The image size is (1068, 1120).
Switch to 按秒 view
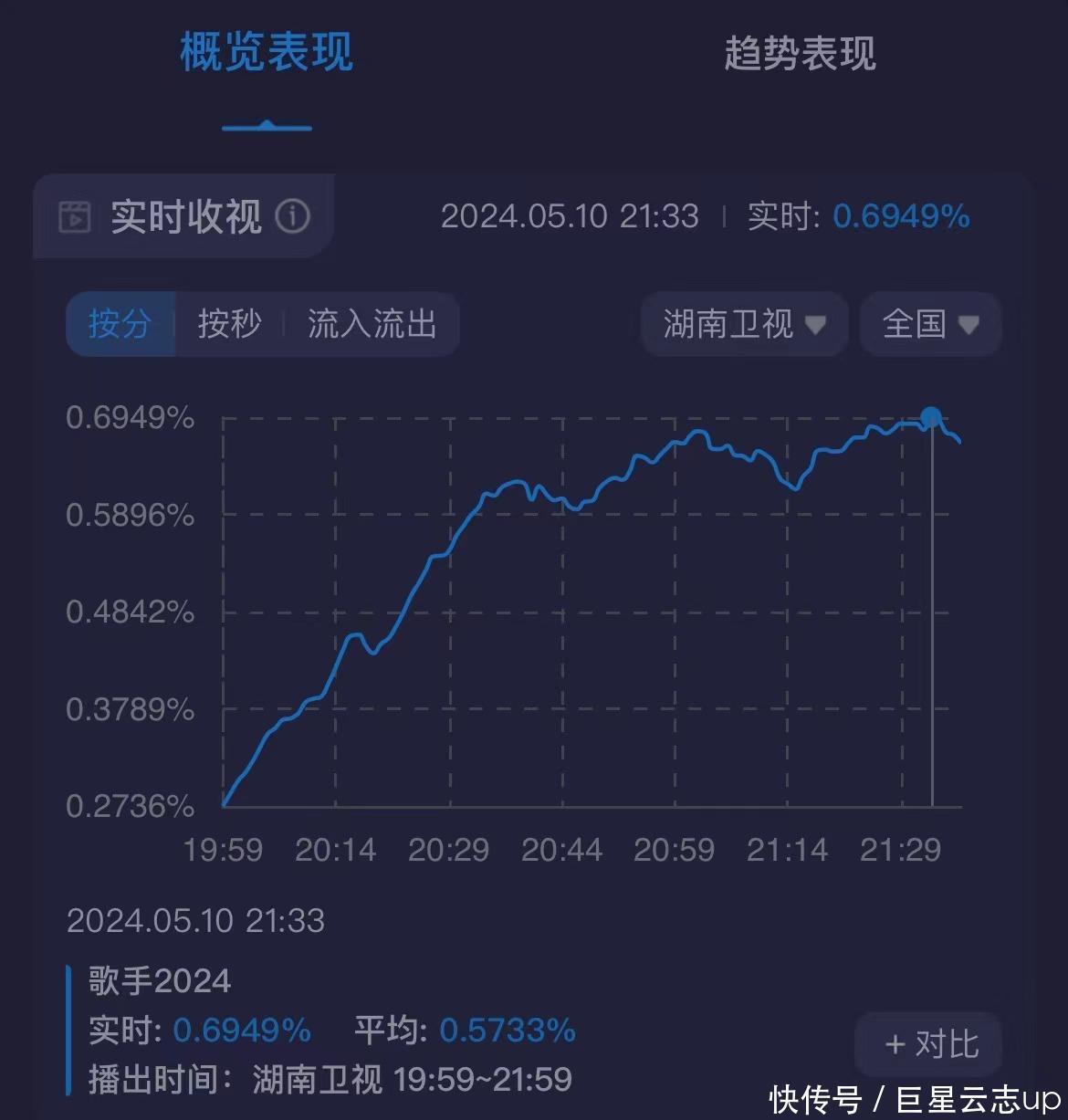click(x=229, y=324)
